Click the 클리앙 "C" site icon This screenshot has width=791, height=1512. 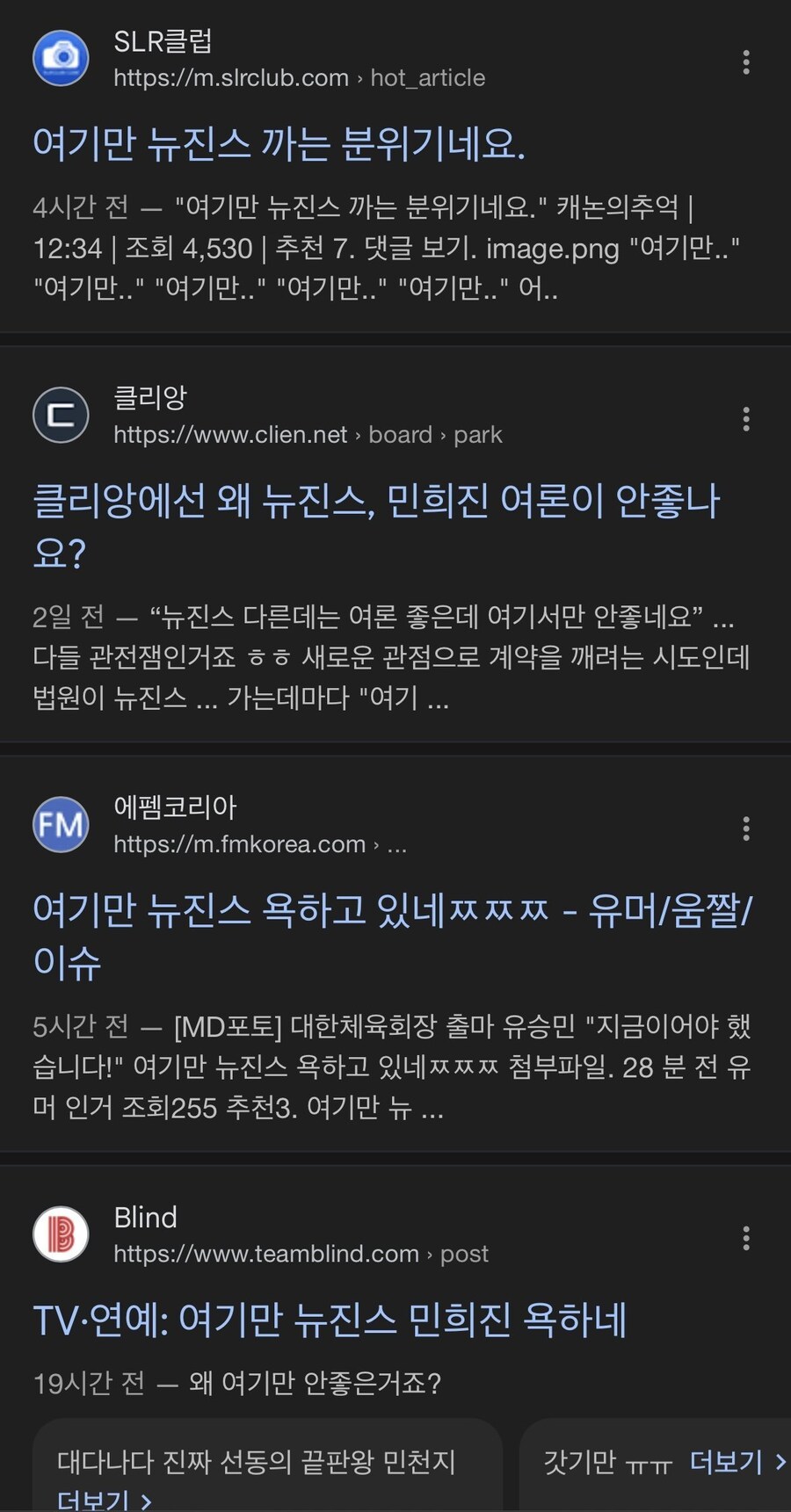pyautogui.click(x=60, y=415)
